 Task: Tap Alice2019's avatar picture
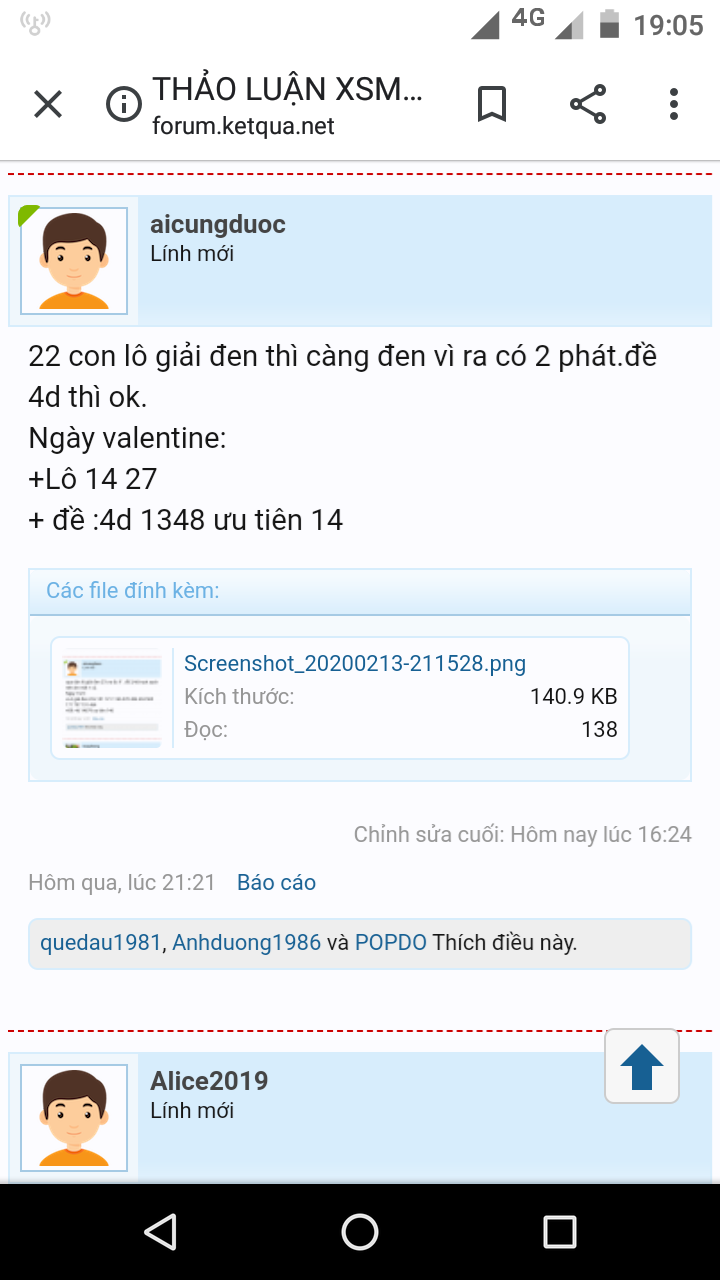pyautogui.click(x=74, y=1117)
